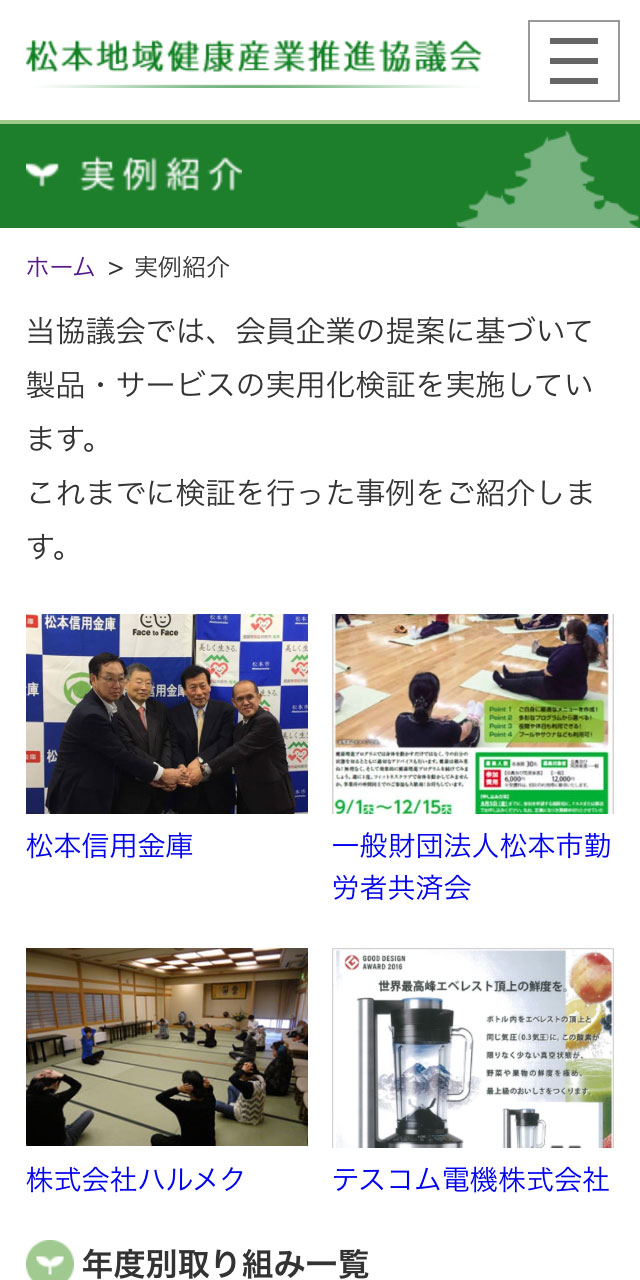Open the hamburger menu
The image size is (640, 1280).
[573, 61]
